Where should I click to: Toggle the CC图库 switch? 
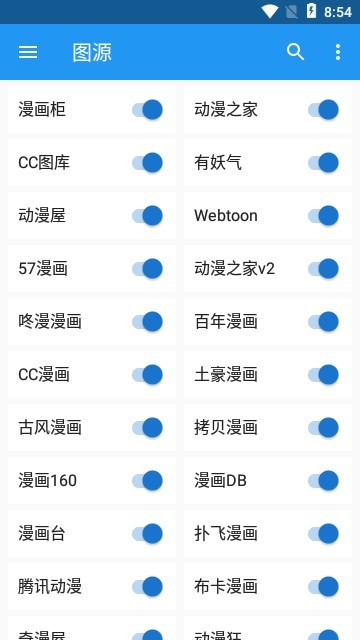pos(147,163)
